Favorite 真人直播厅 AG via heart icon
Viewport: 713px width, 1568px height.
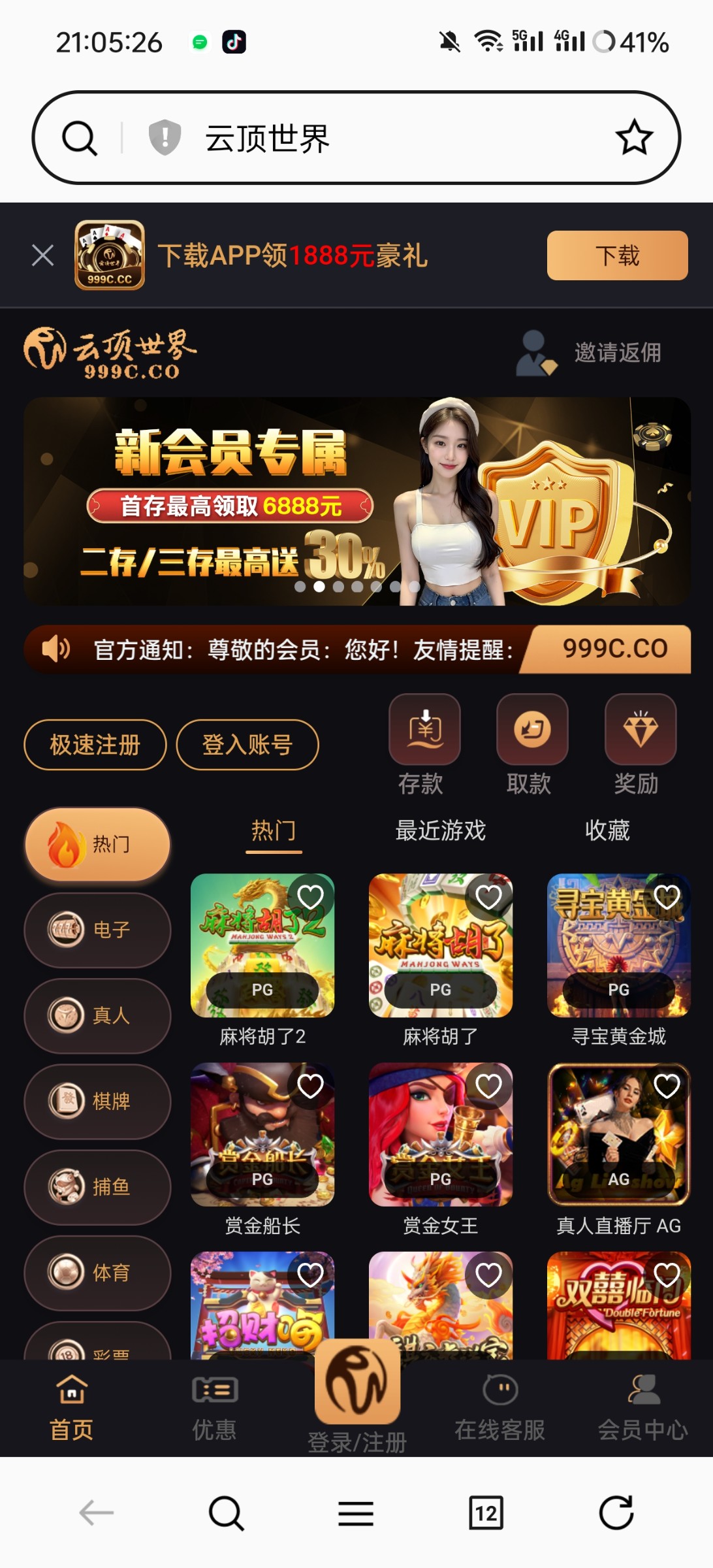pos(666,1086)
